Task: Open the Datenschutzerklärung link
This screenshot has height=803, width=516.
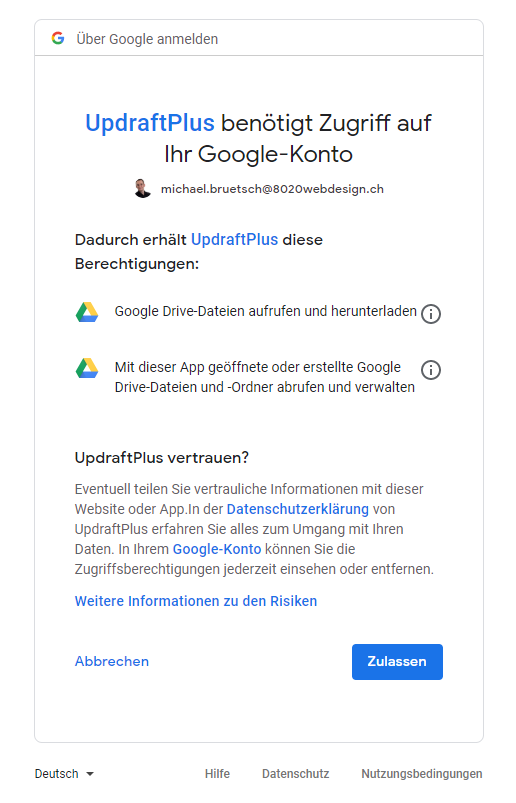Action: pos(297,509)
